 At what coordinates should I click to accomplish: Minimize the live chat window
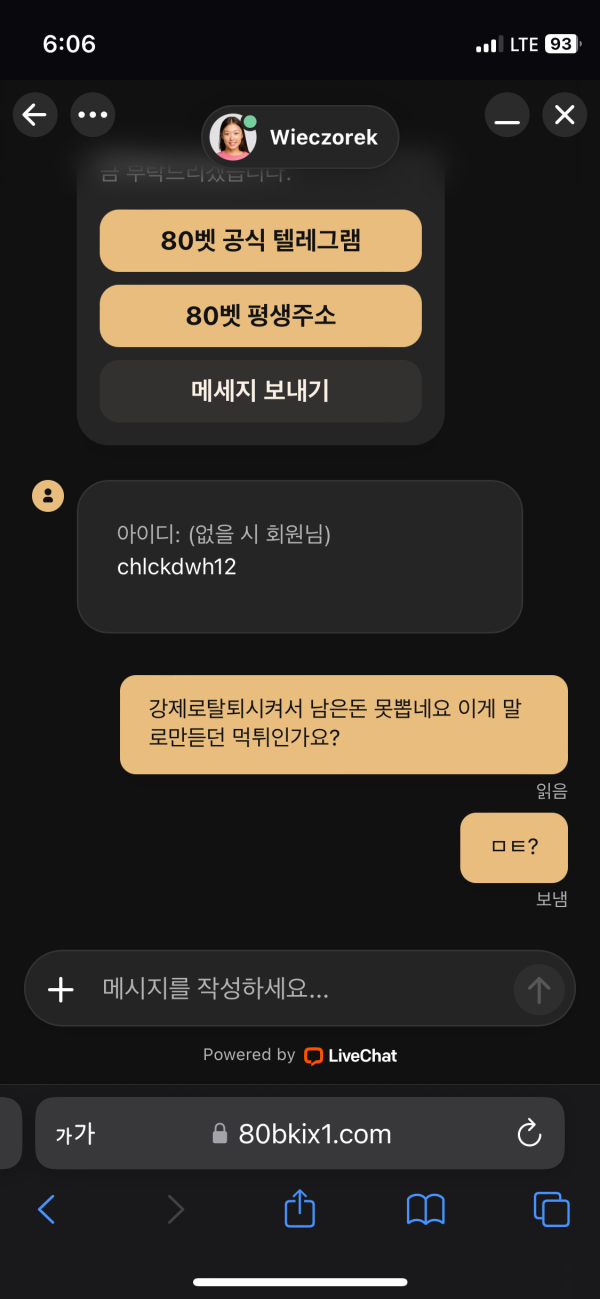pos(507,115)
